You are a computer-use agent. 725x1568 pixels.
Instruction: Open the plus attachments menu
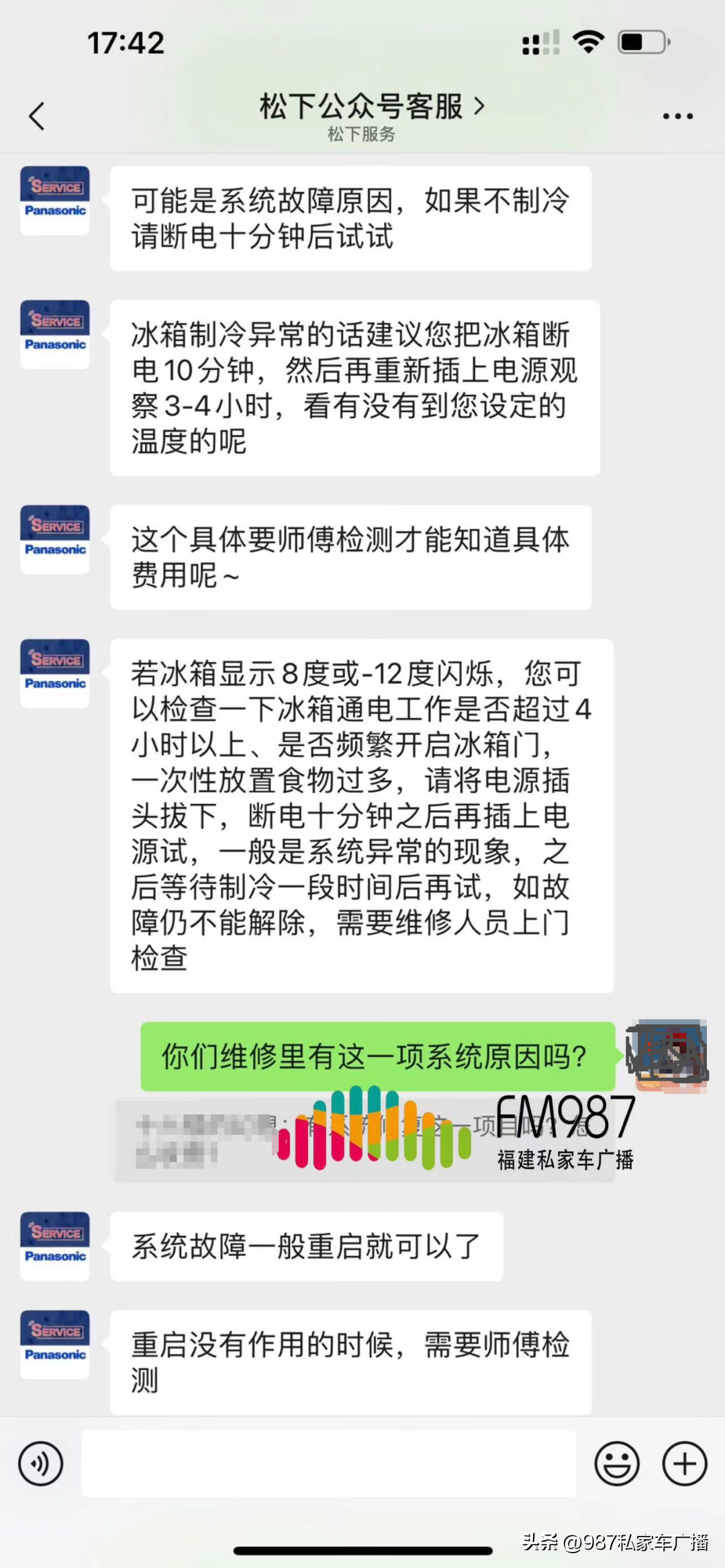(x=685, y=1463)
